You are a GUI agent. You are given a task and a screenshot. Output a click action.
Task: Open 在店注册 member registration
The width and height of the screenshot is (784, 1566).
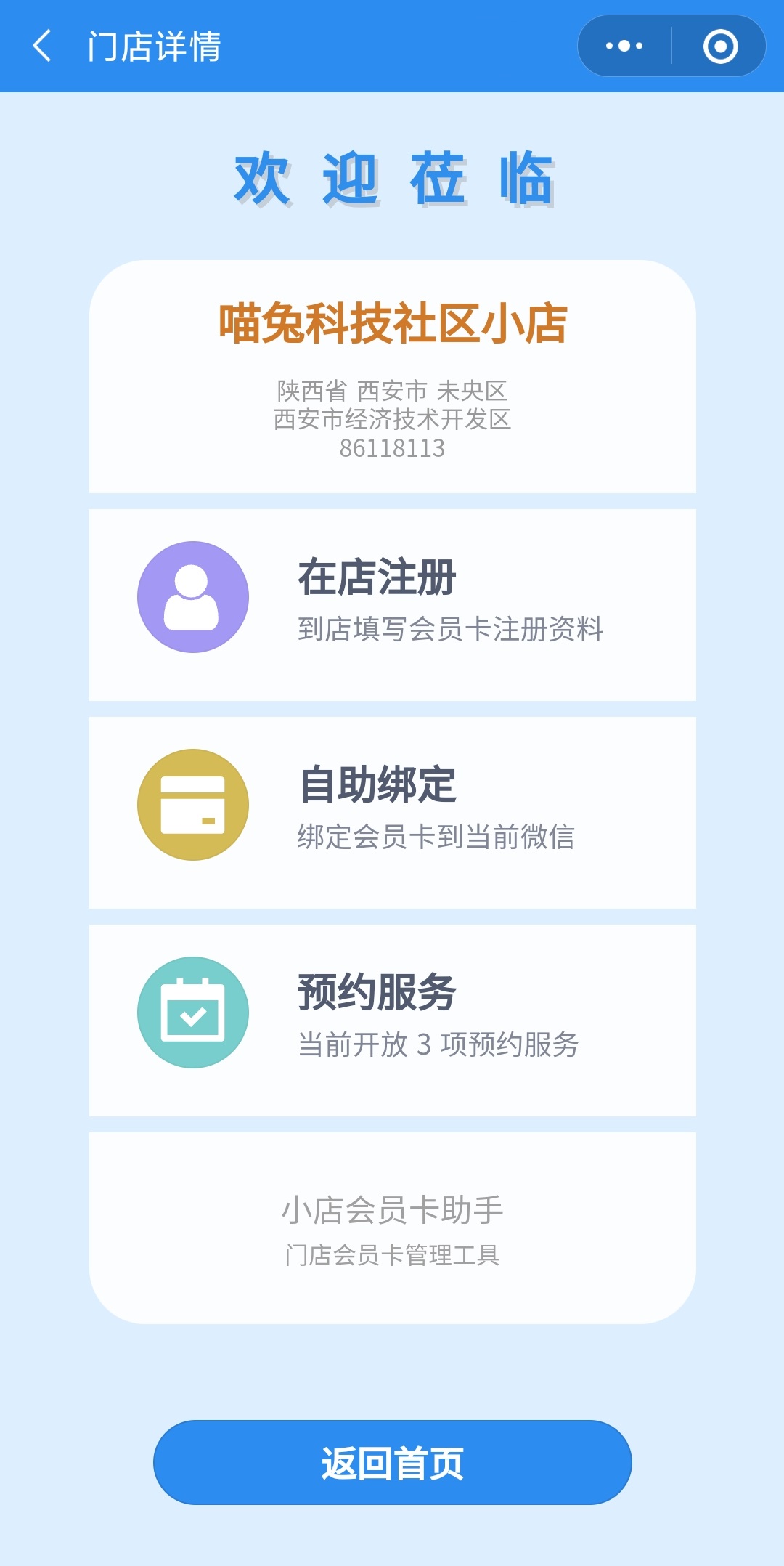click(392, 604)
